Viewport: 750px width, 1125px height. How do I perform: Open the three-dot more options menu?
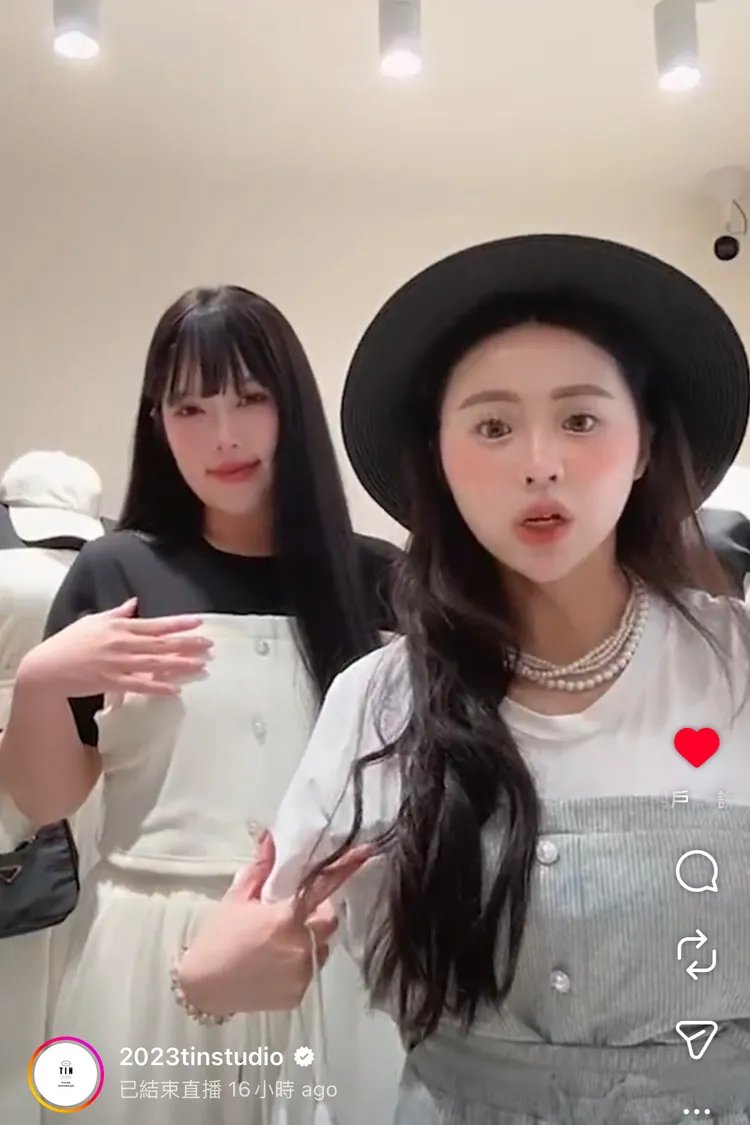tap(696, 1113)
